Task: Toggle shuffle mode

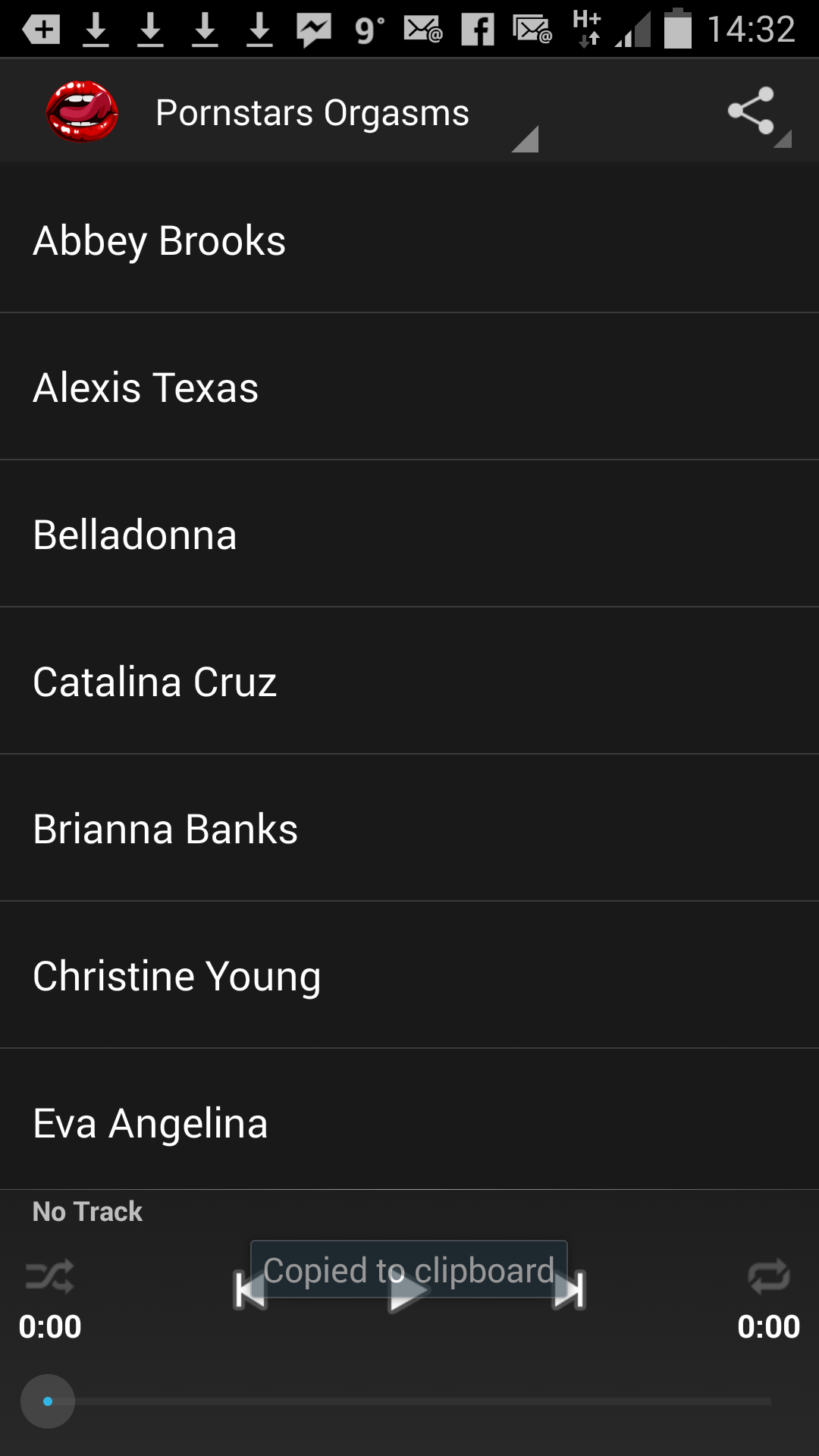Action: coord(49,1276)
